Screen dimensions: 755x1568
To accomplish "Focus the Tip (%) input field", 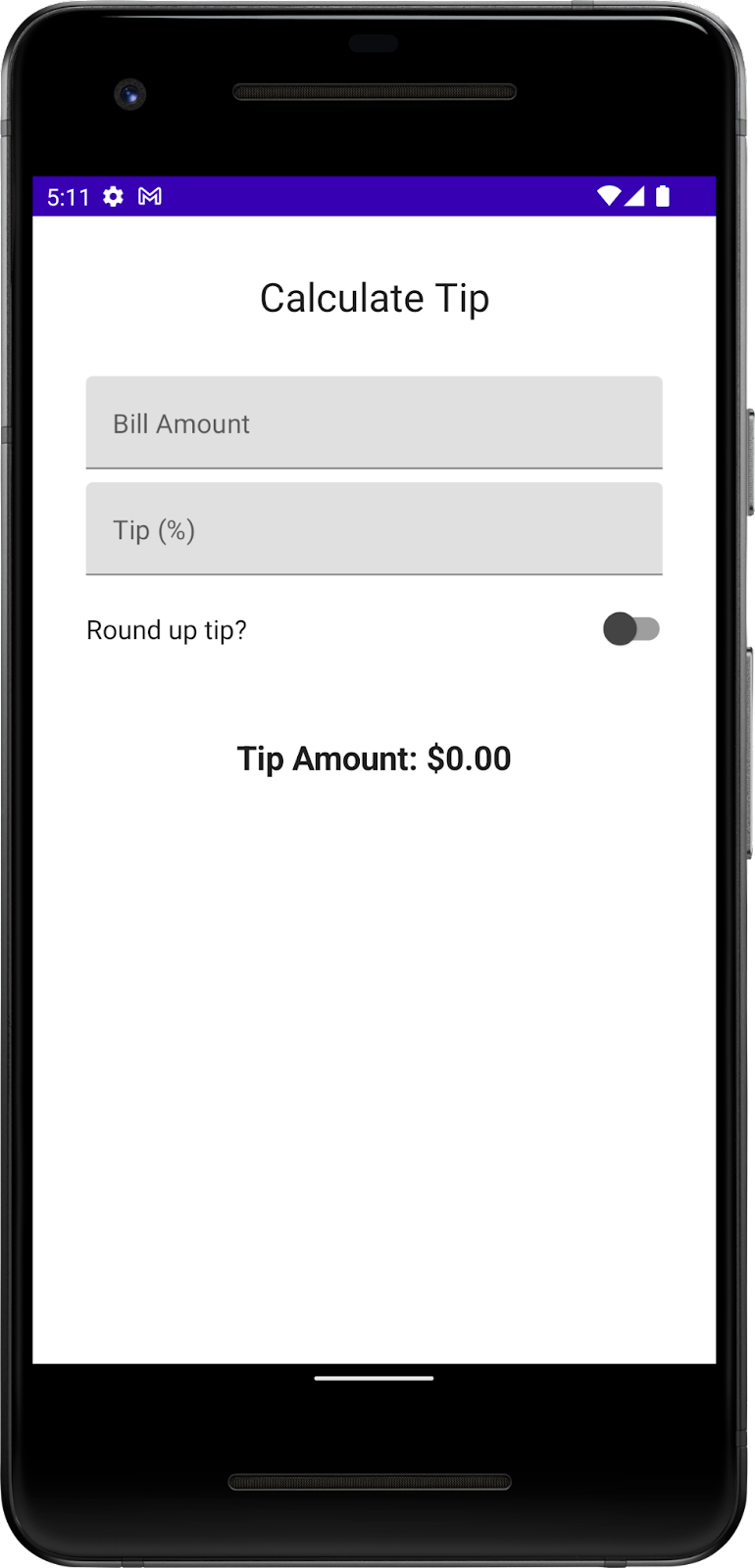I will point(374,529).
